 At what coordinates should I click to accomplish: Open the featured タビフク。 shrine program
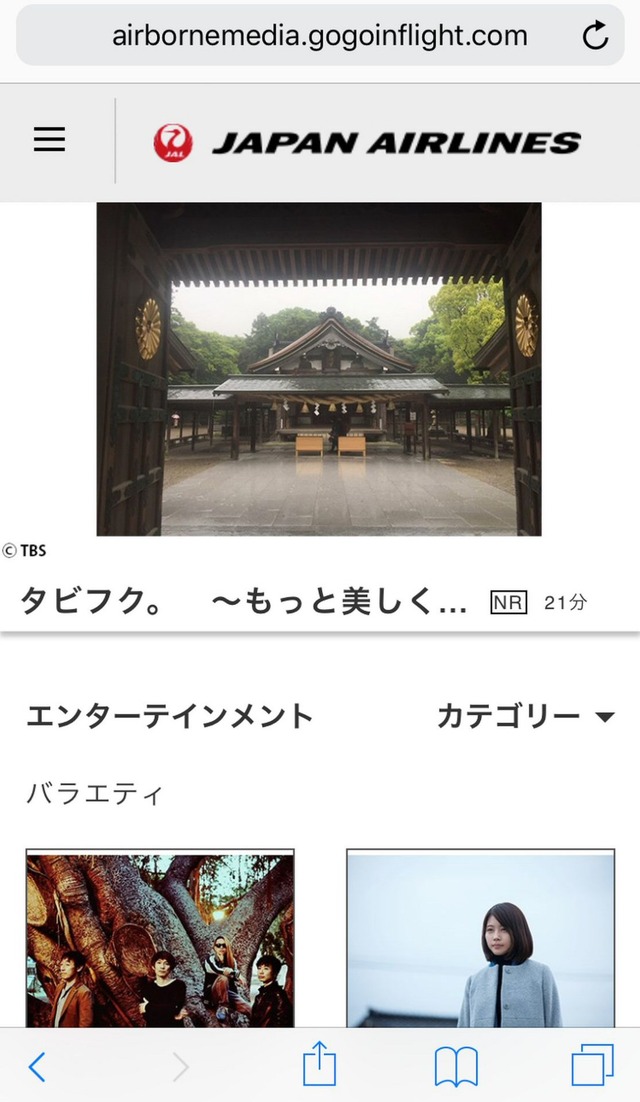[318, 370]
